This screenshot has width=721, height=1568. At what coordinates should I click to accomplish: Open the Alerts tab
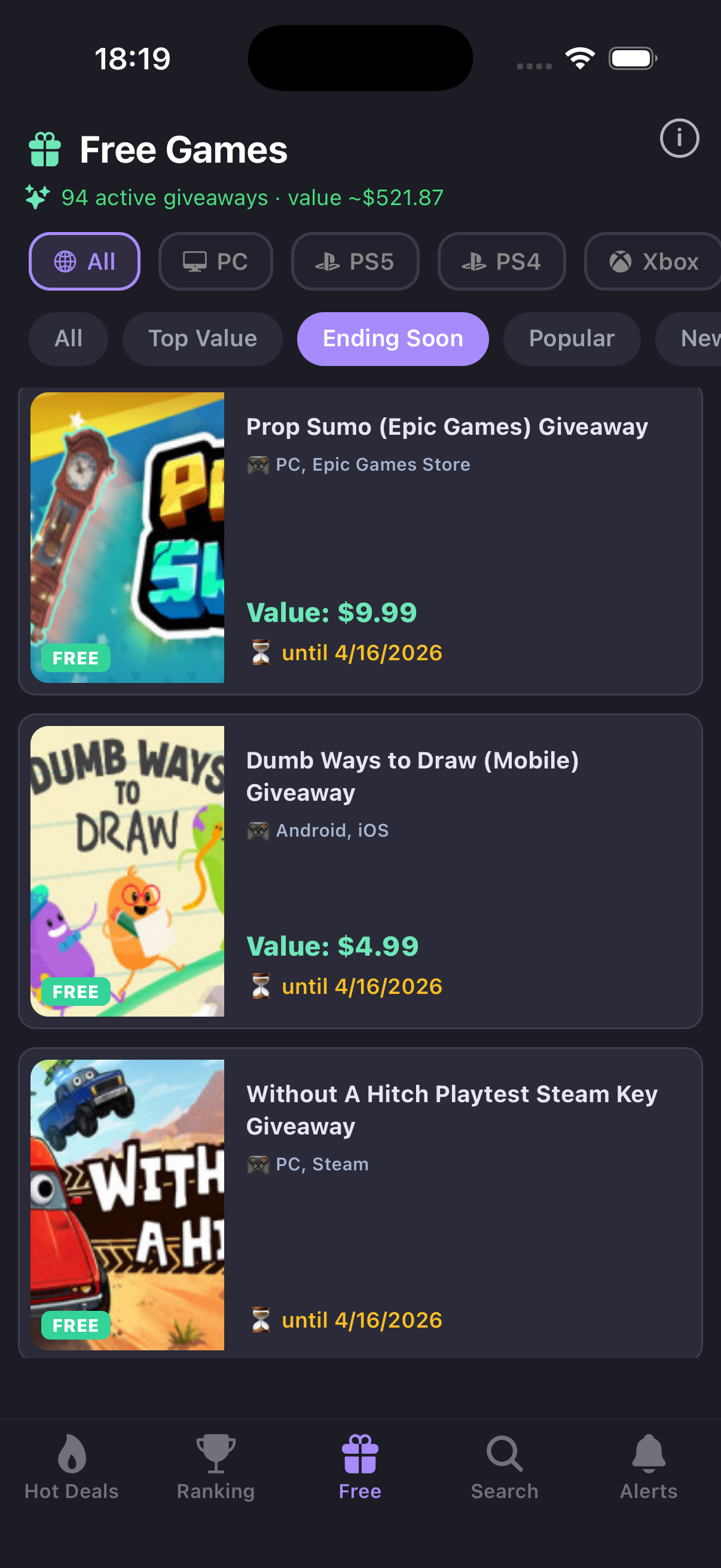pos(649,1467)
